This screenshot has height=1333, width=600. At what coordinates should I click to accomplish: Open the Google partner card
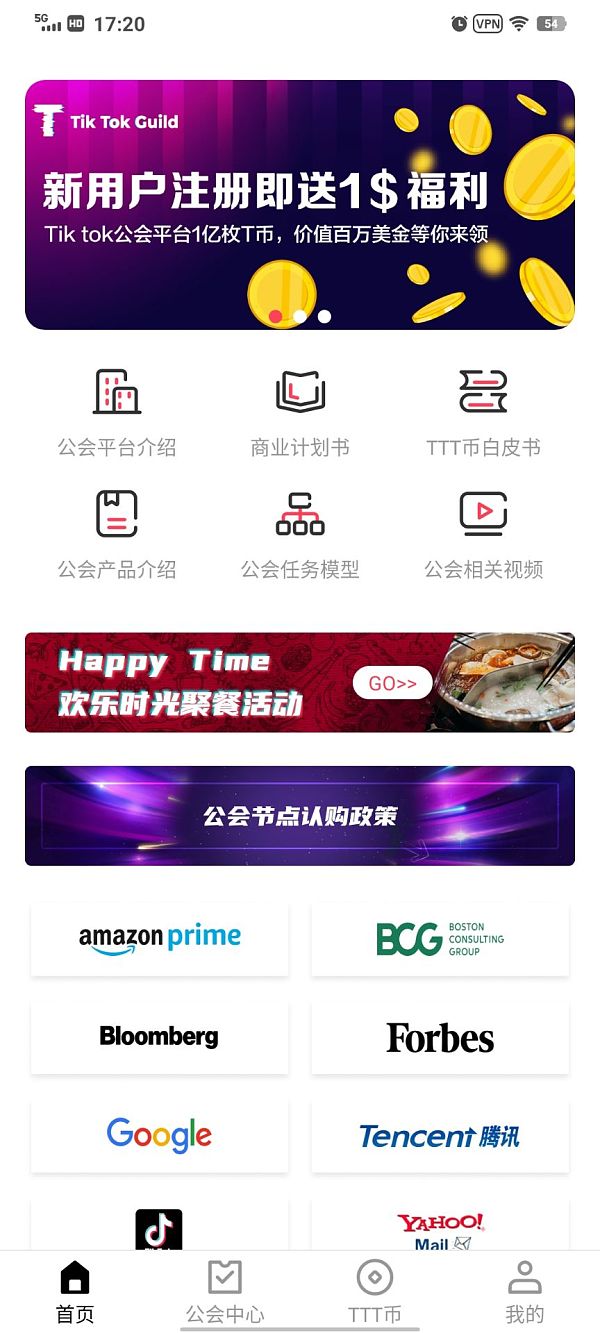point(160,1135)
